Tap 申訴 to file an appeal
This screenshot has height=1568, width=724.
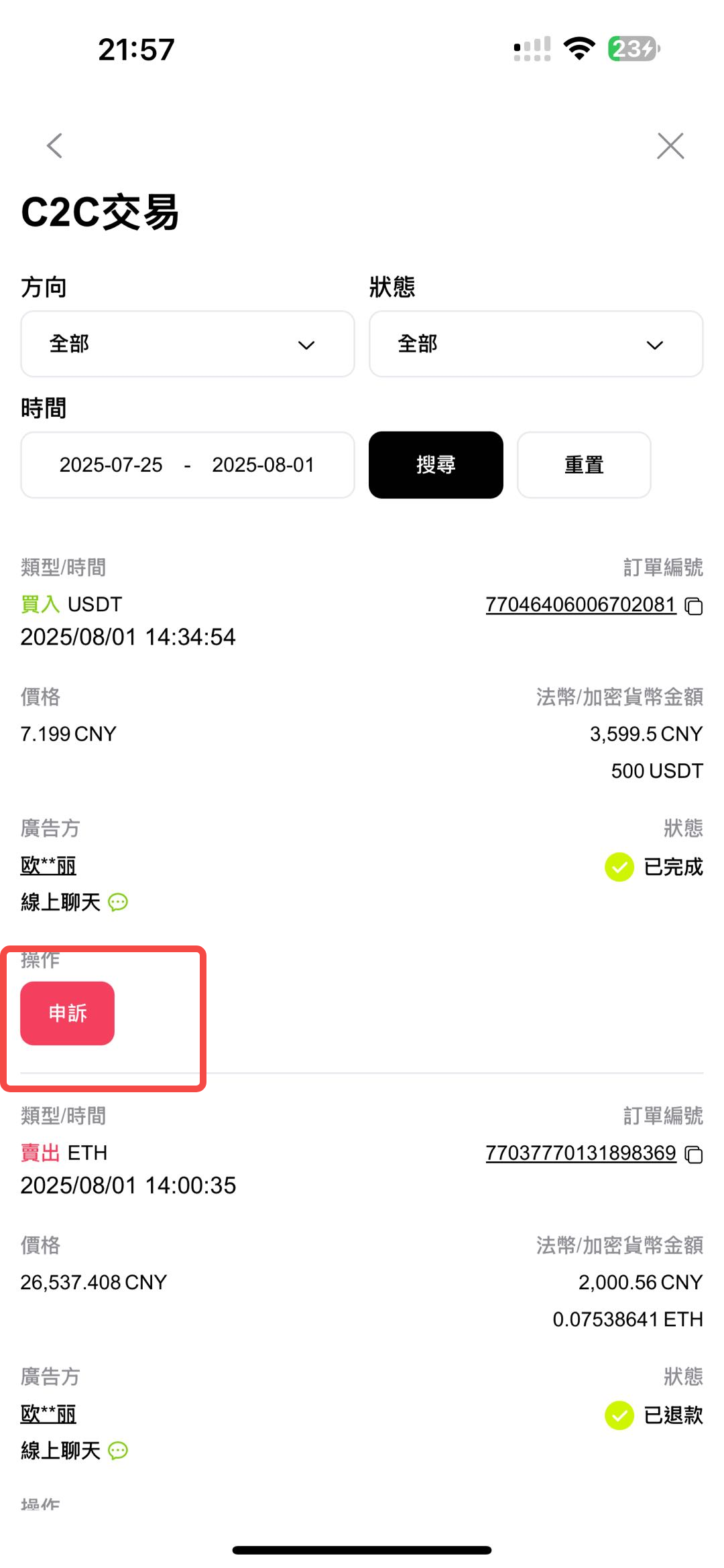[x=67, y=1012]
